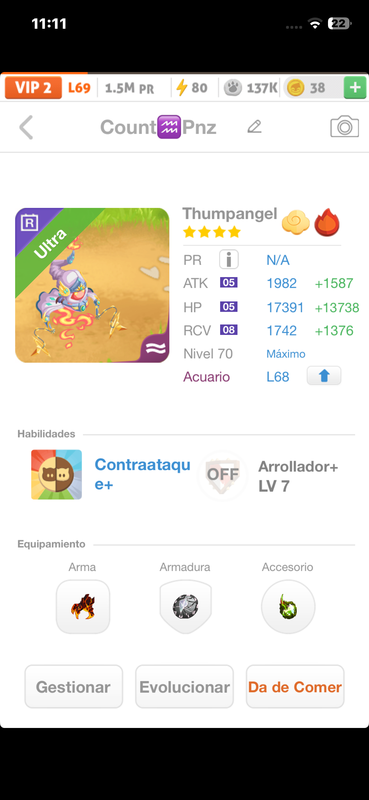
Task: Edit the Count Pnz name with pencil
Action: point(254,127)
